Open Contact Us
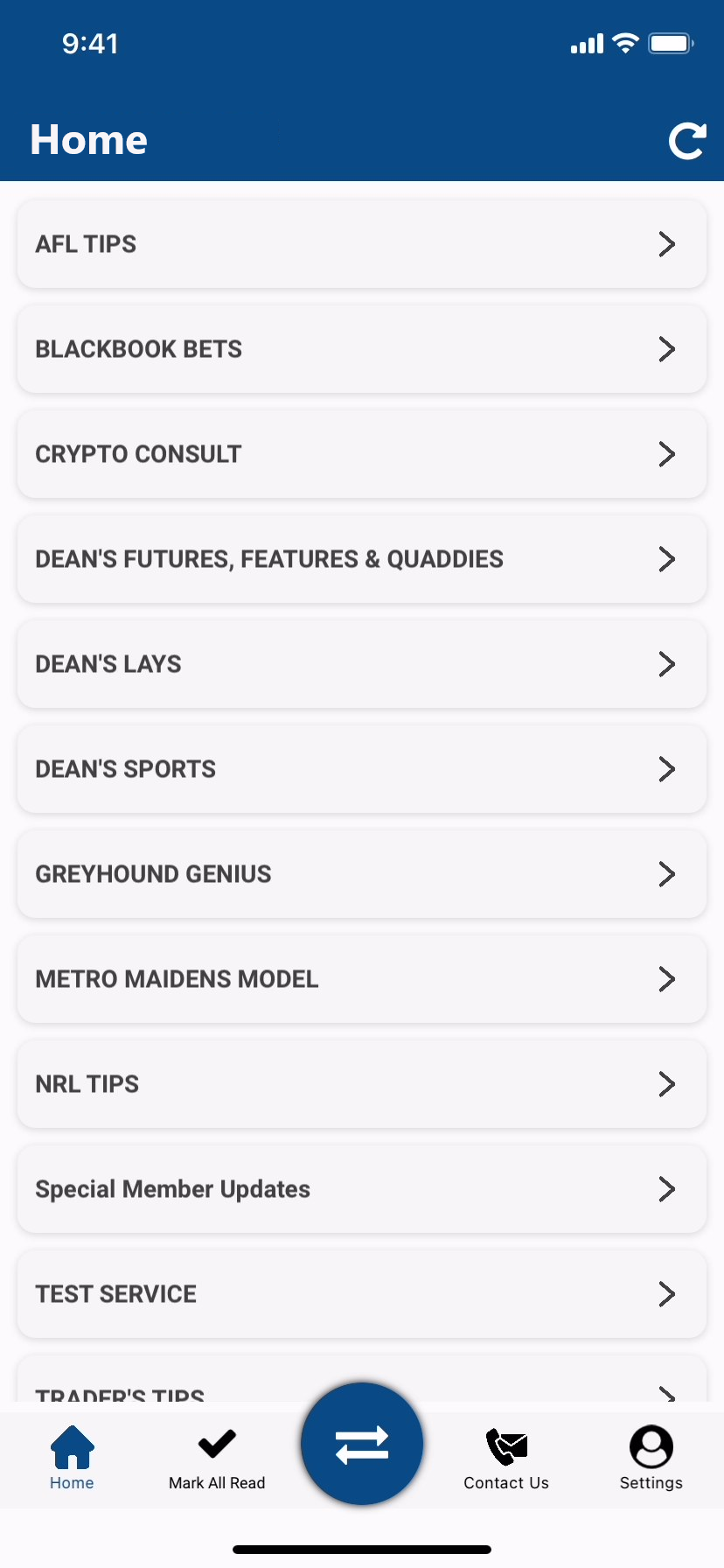Image resolution: width=724 pixels, height=1568 pixels. [x=506, y=1459]
